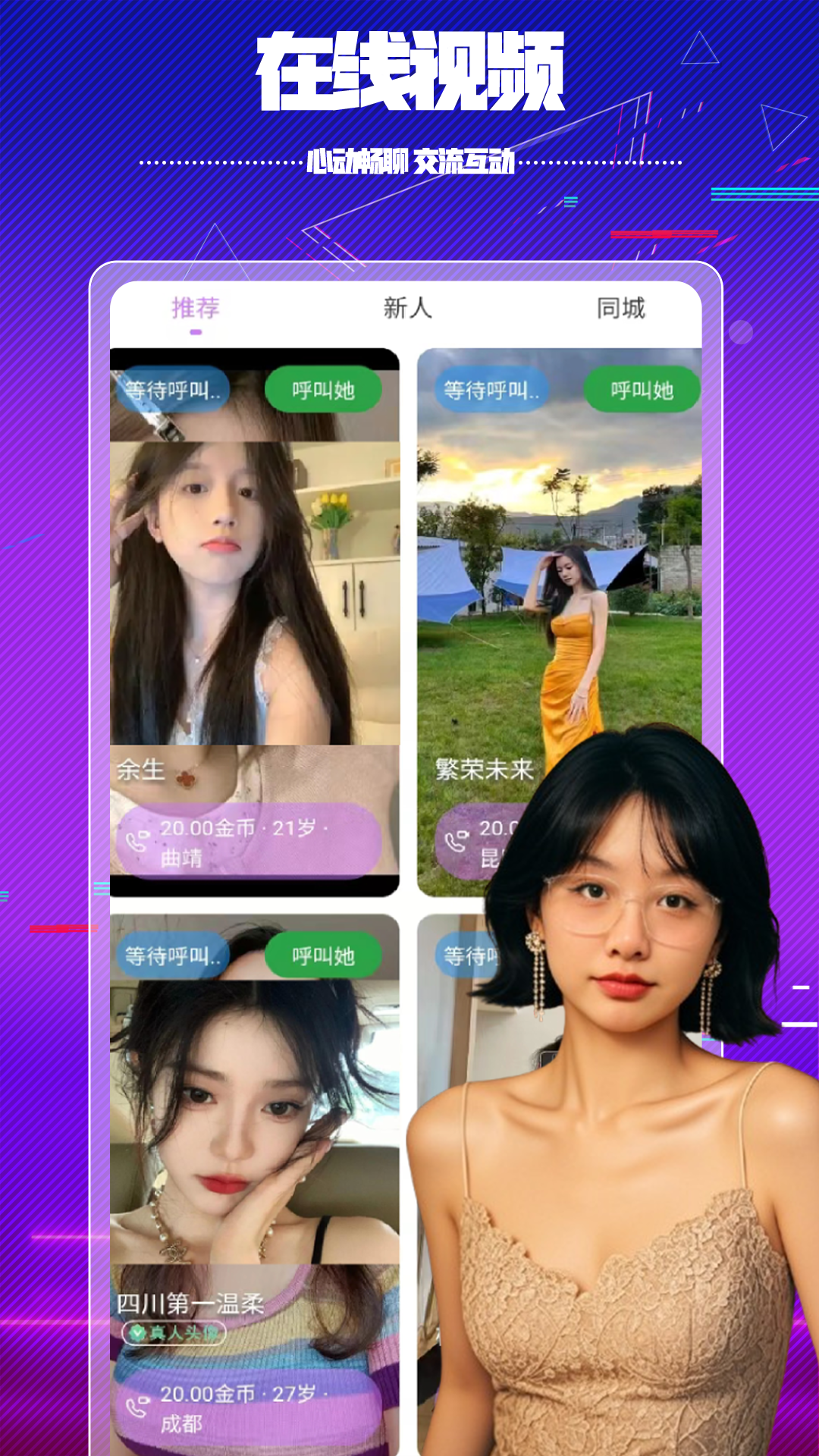The height and width of the screenshot is (1456, 819).
Task: Tap the phone icon on 繁荣未来's card
Action: (457, 840)
